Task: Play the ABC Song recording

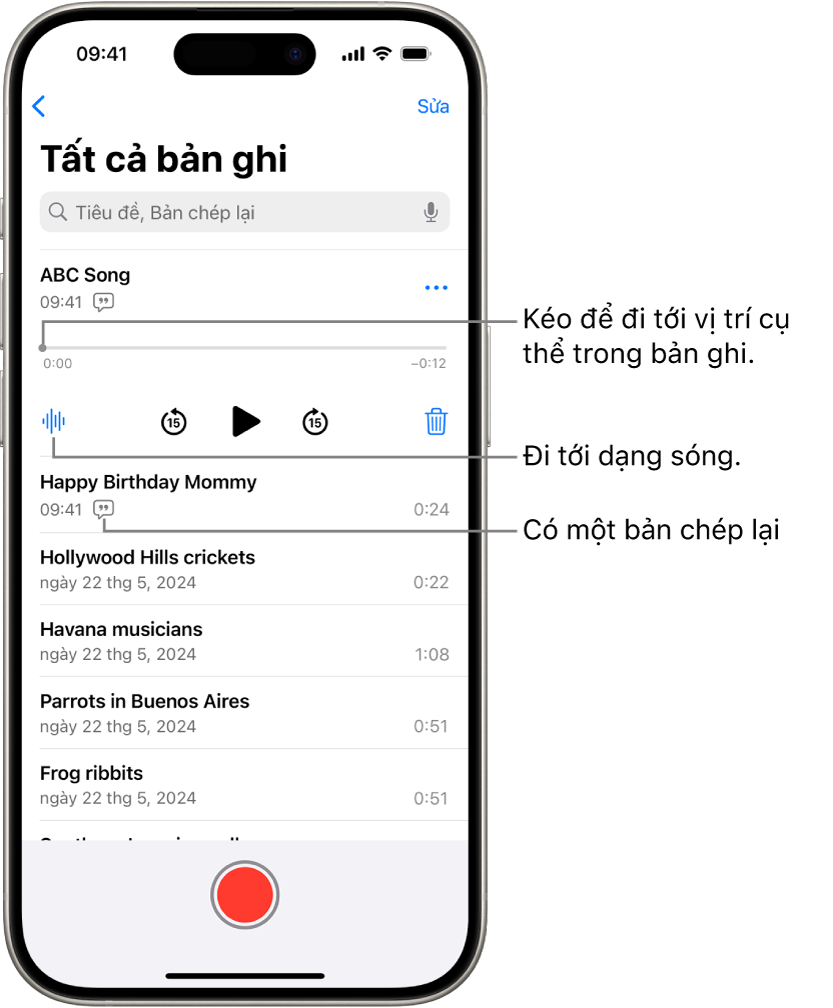Action: 245,422
